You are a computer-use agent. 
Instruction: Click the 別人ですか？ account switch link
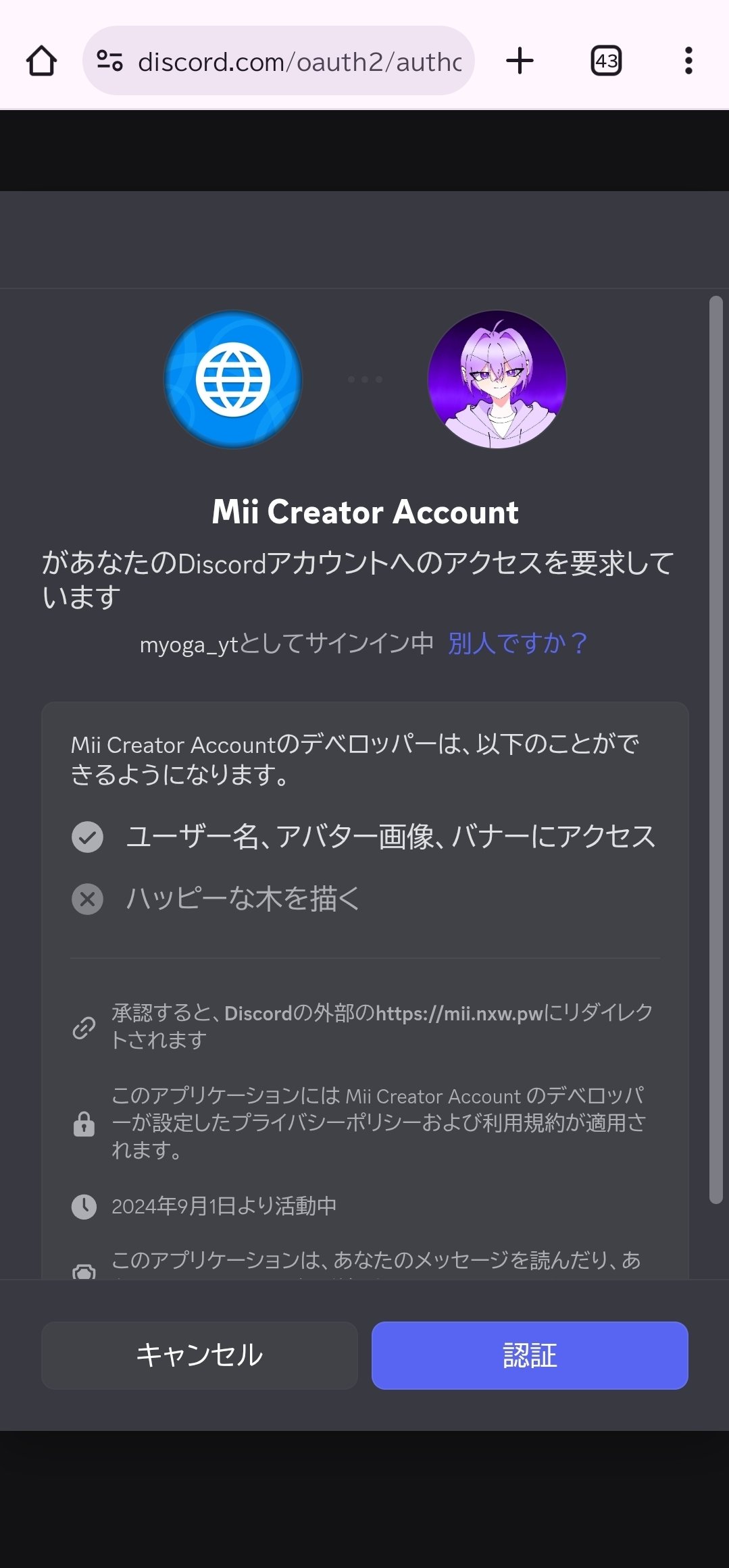(x=516, y=644)
